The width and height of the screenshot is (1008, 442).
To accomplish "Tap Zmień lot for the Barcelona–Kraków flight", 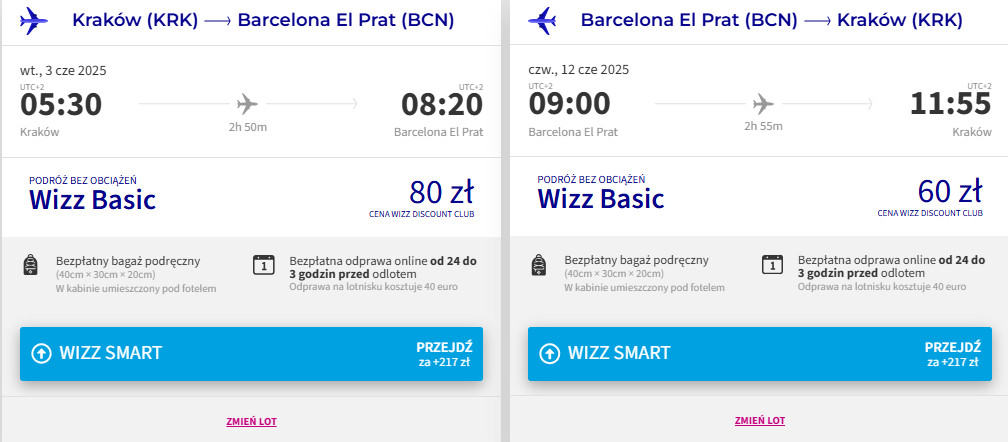I will (759, 421).
